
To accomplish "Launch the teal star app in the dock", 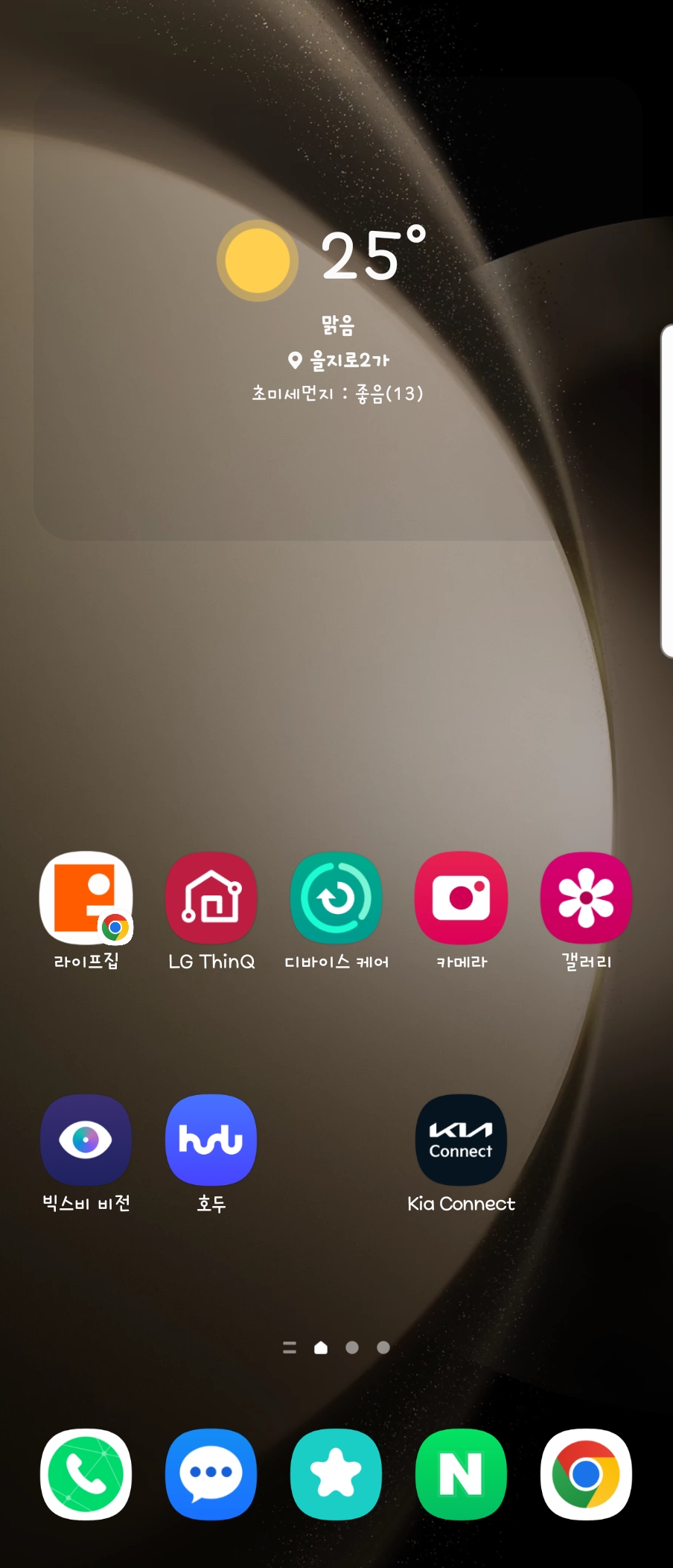I will pyautogui.click(x=336, y=1474).
